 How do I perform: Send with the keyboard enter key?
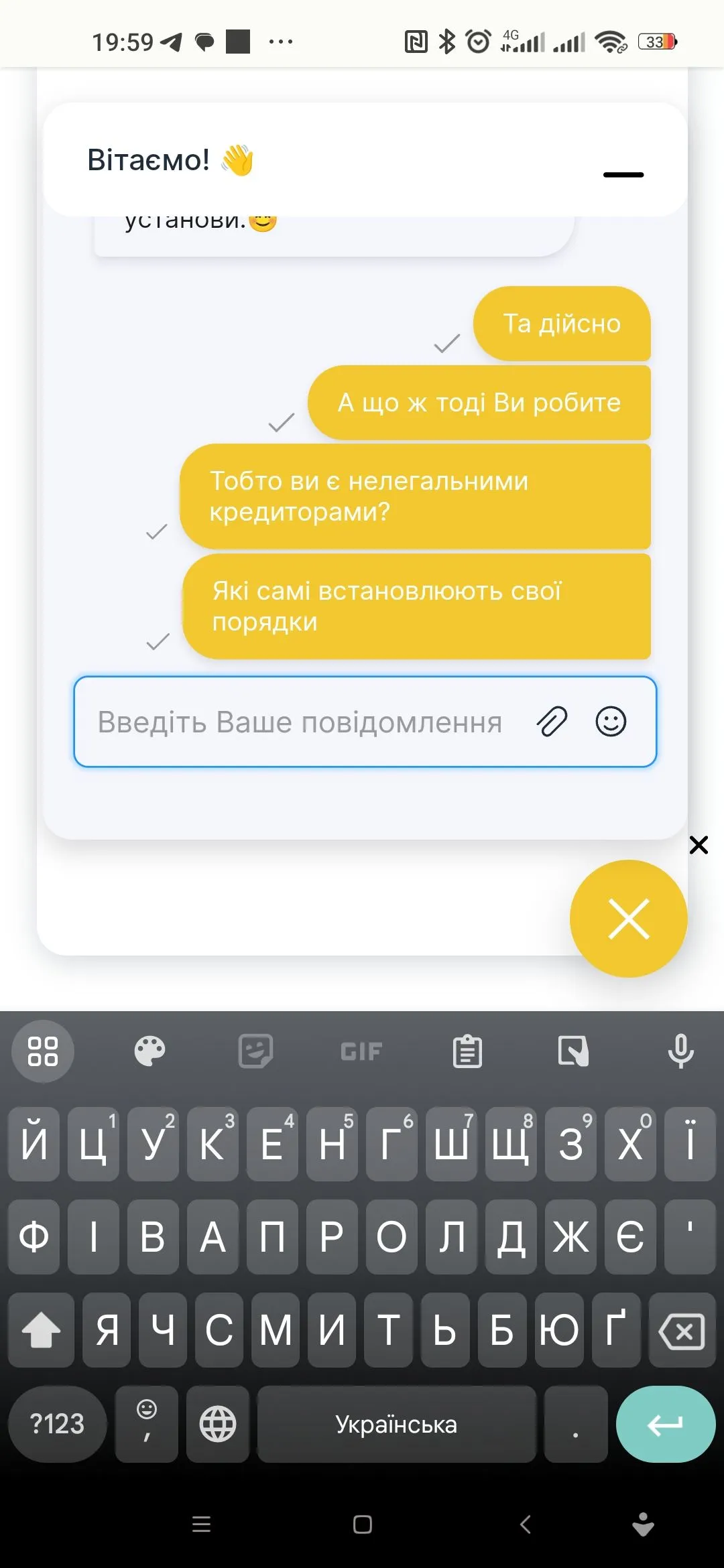tap(665, 1424)
